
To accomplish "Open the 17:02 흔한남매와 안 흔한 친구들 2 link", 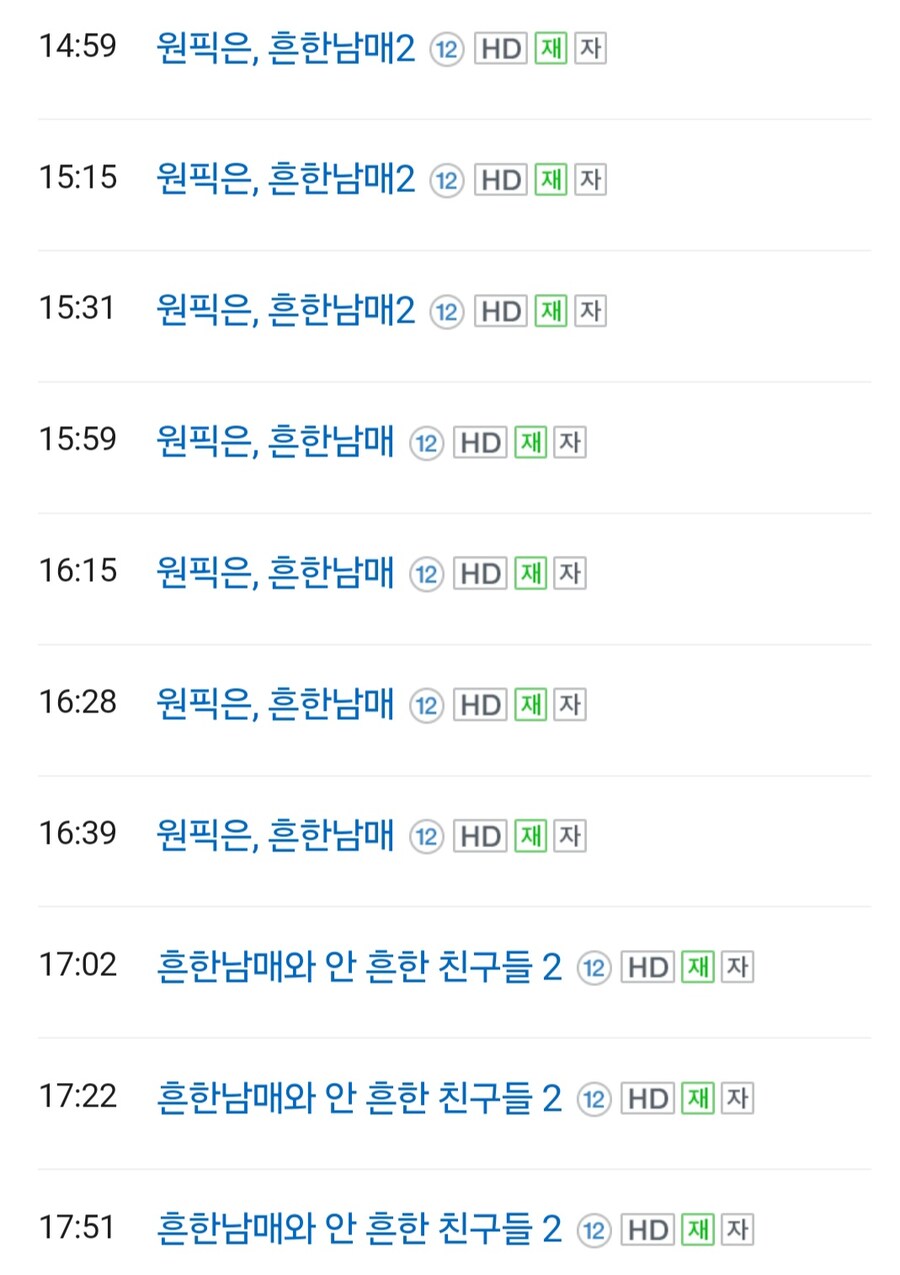I will (359, 967).
